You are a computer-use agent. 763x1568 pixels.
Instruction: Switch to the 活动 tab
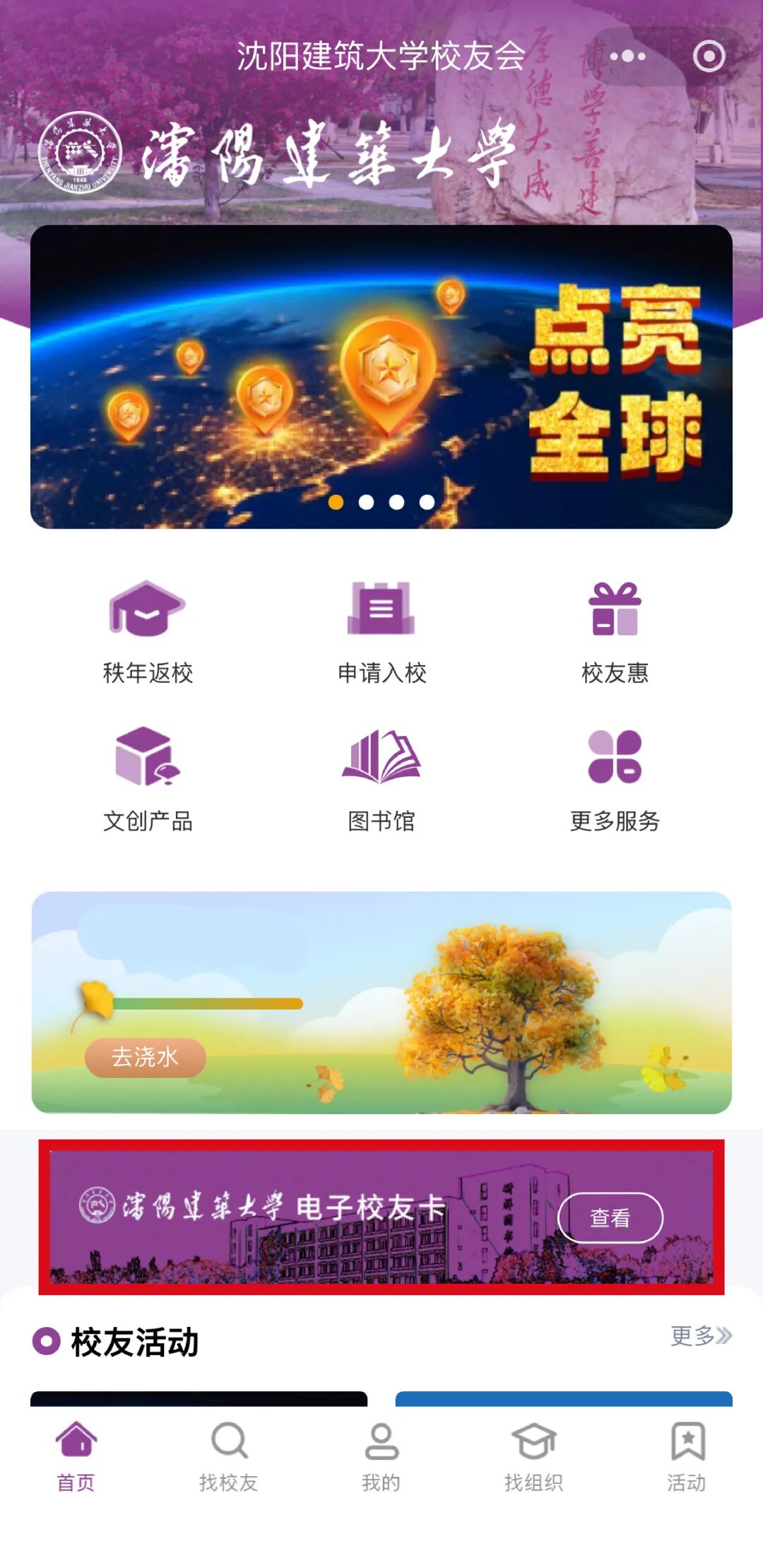[687, 1456]
